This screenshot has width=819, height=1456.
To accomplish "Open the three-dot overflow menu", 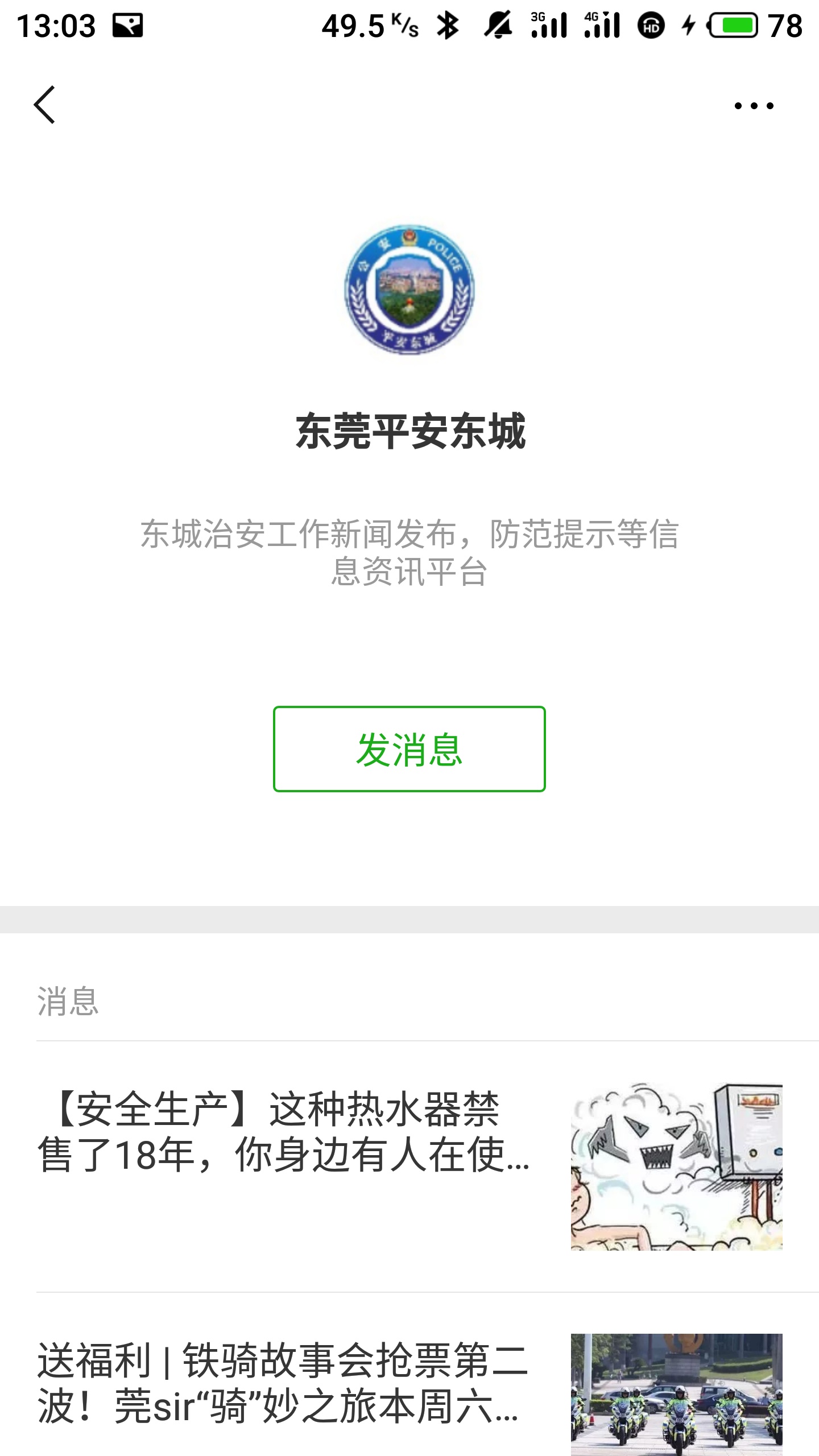I will 754,106.
